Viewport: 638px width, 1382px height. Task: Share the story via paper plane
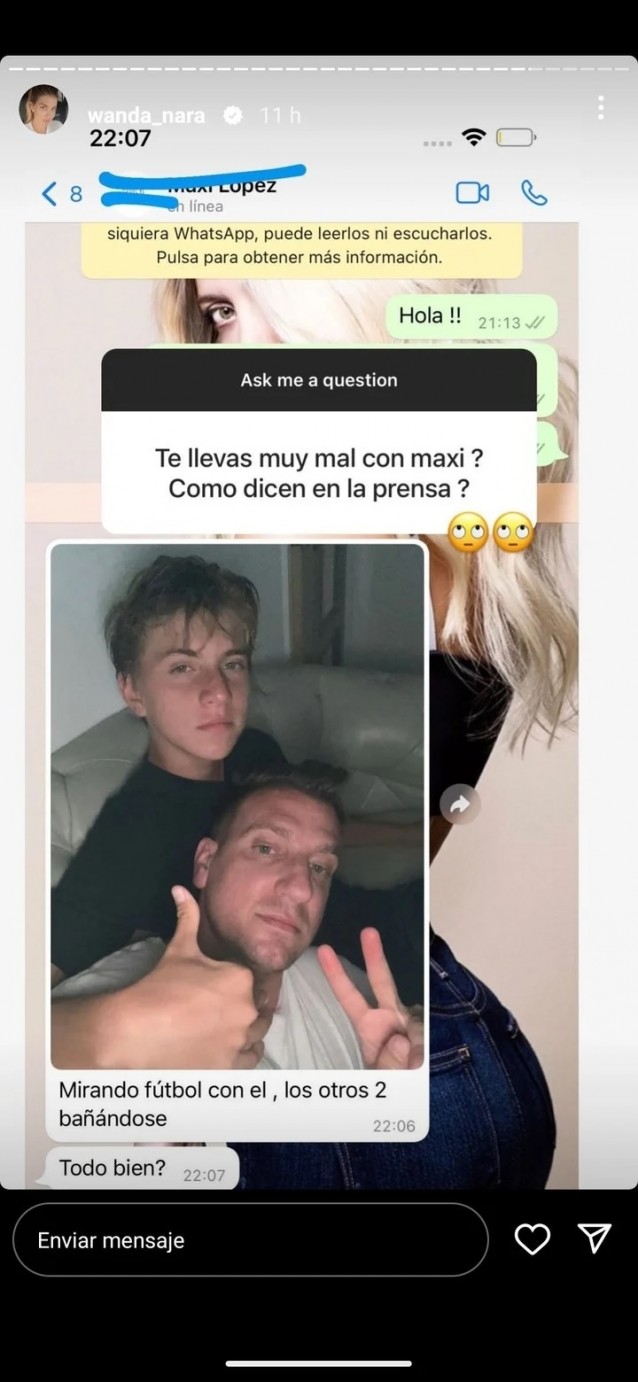click(595, 1239)
